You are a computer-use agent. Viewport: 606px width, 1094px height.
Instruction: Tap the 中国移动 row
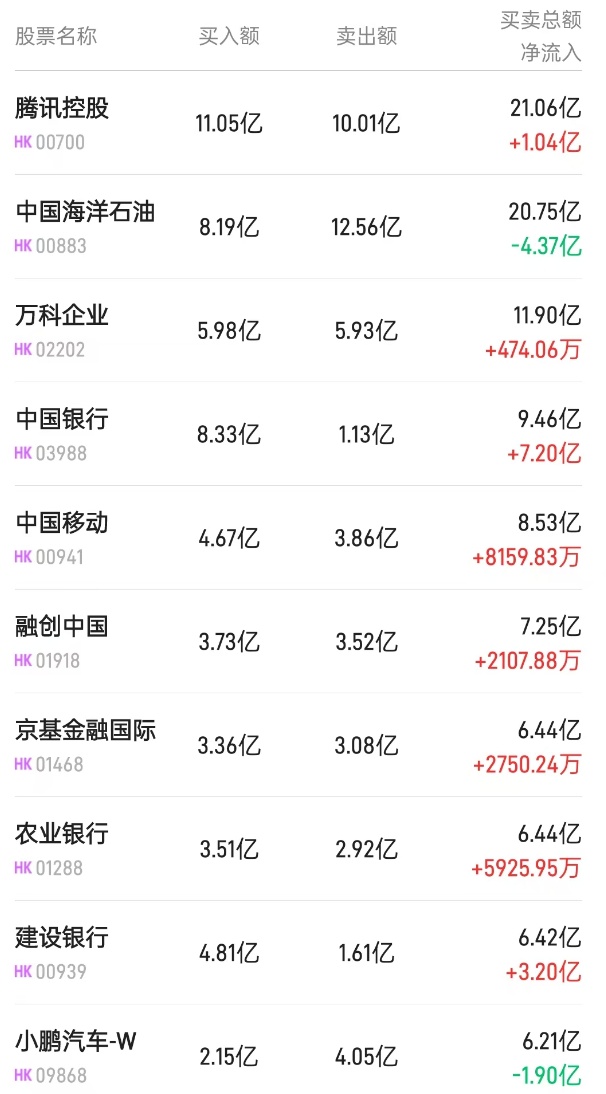[62, 523]
